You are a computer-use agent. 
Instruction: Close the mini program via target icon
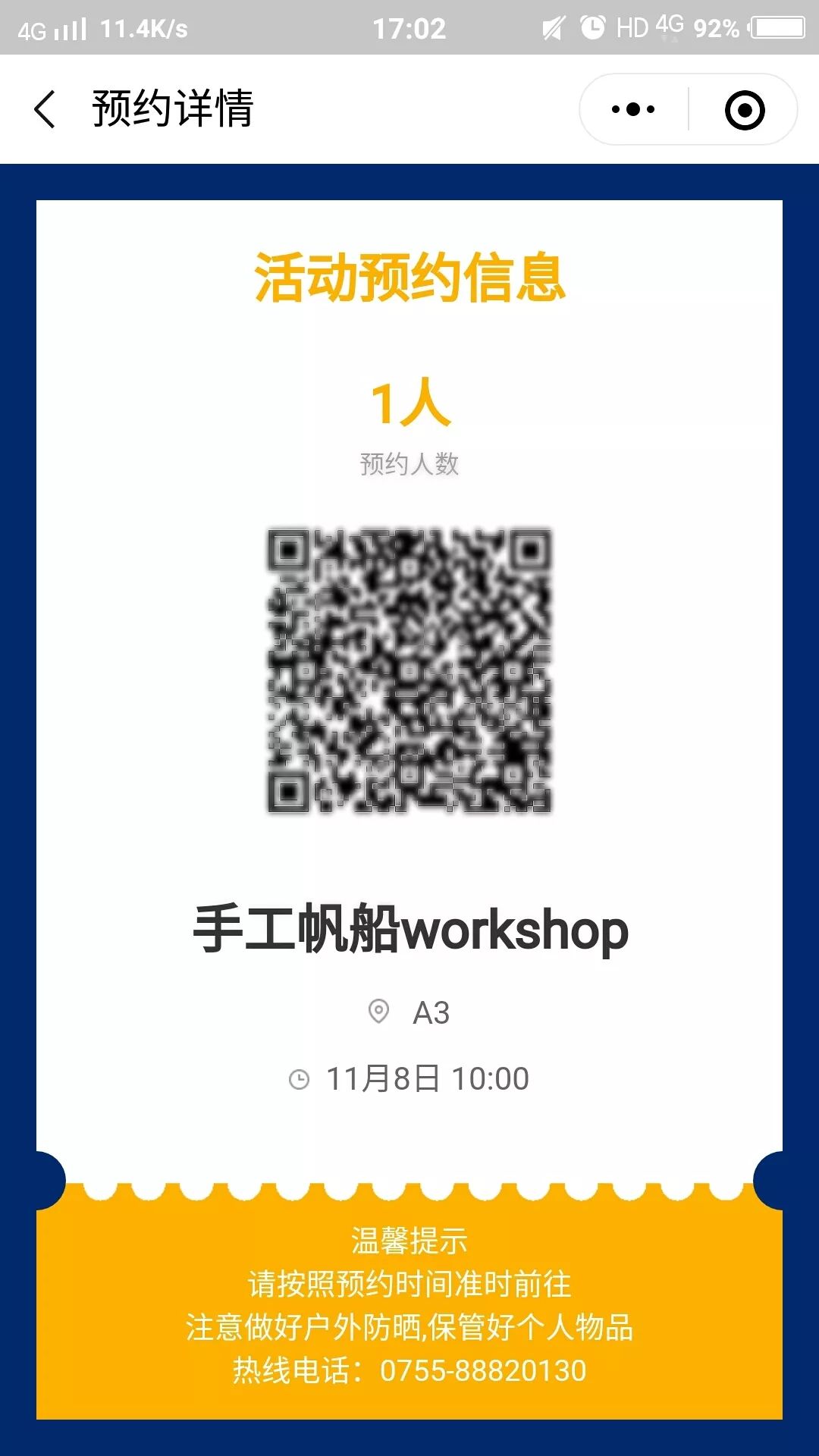point(745,110)
